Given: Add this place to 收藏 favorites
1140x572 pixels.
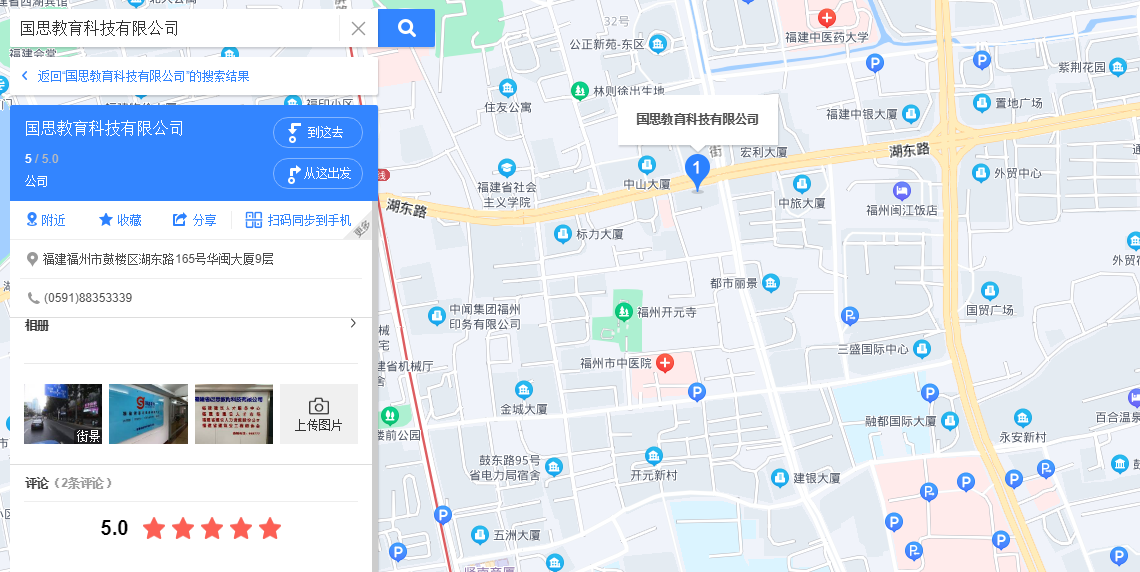Looking at the screenshot, I should point(120,220).
